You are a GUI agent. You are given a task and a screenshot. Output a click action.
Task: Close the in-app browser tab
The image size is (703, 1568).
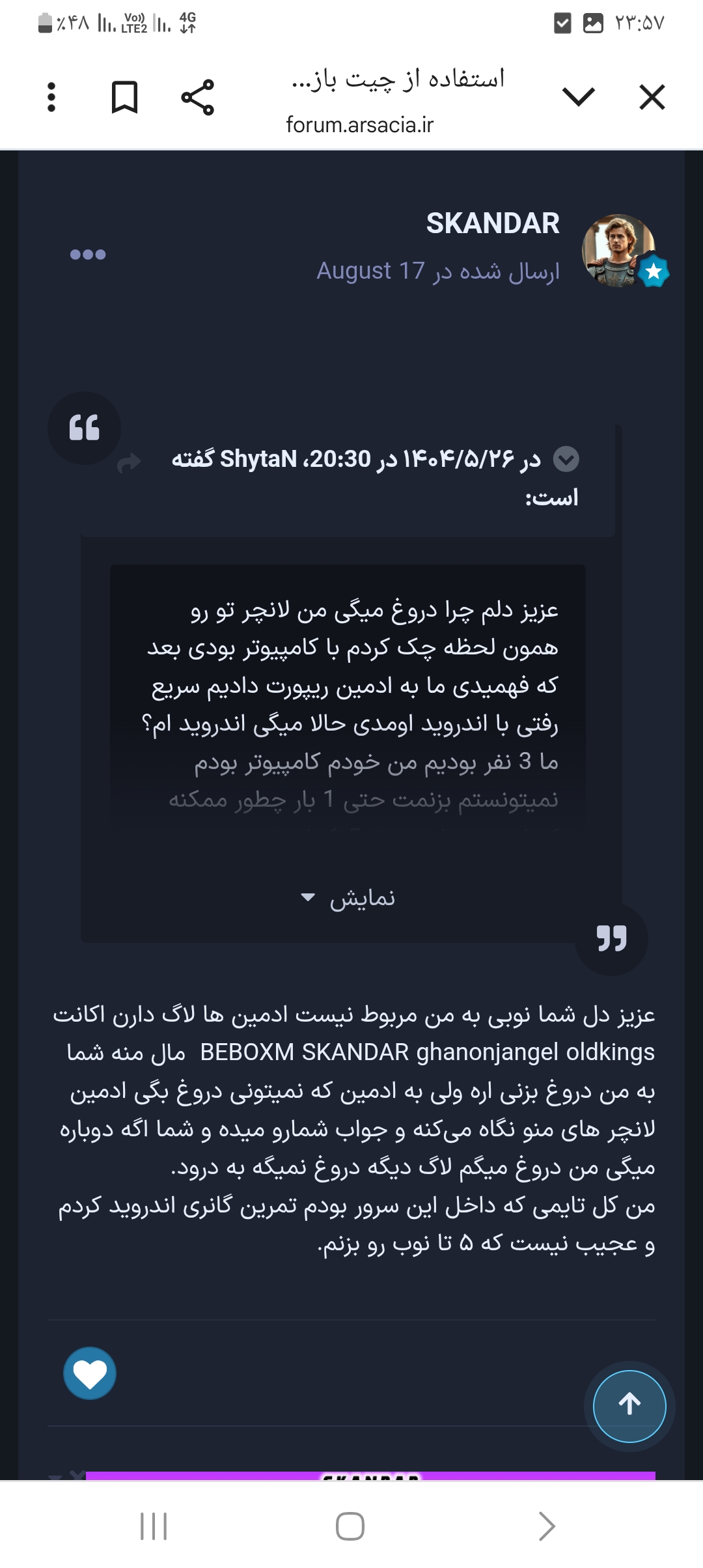click(x=652, y=98)
